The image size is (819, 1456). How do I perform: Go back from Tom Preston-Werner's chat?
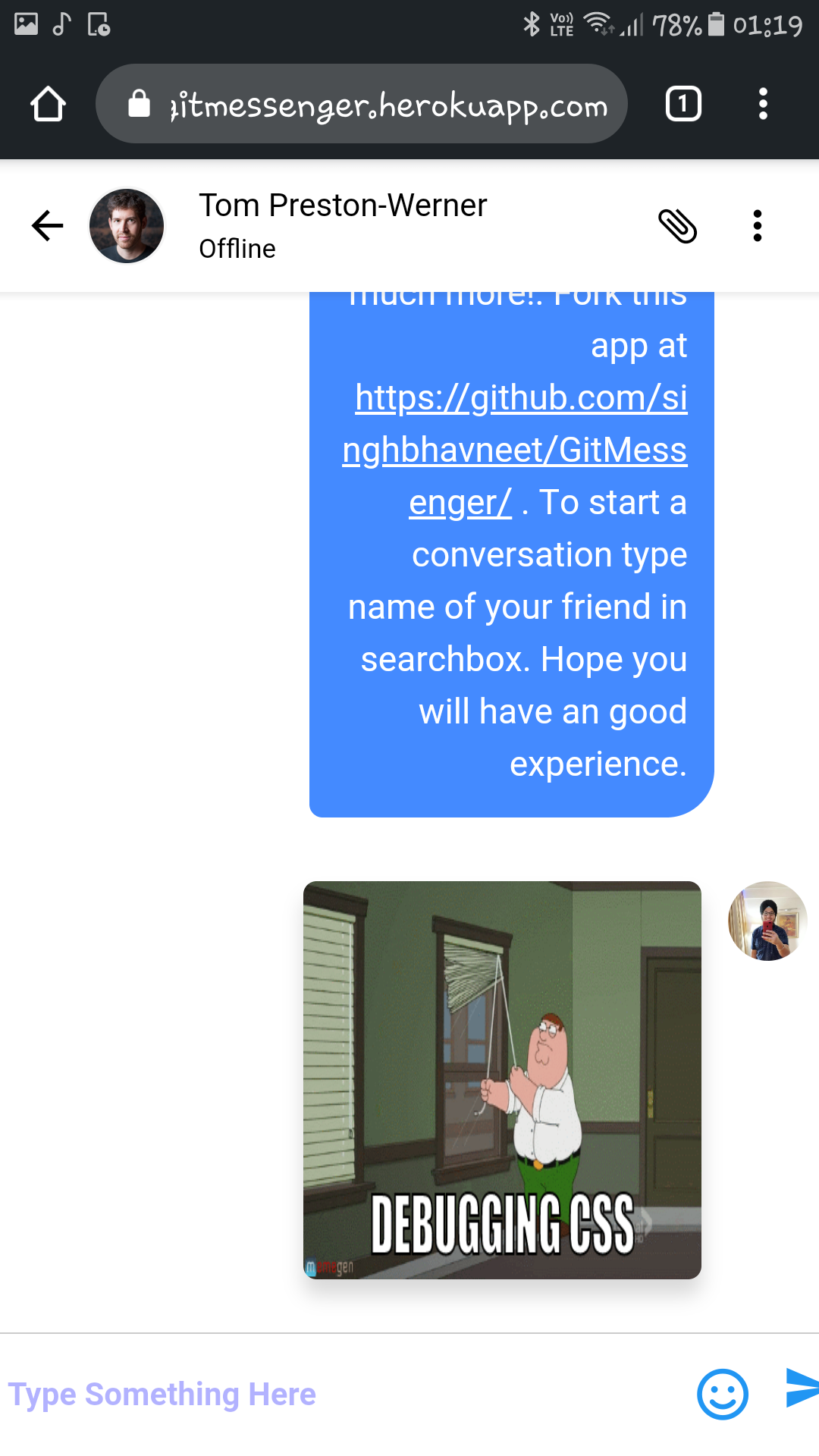(x=47, y=226)
